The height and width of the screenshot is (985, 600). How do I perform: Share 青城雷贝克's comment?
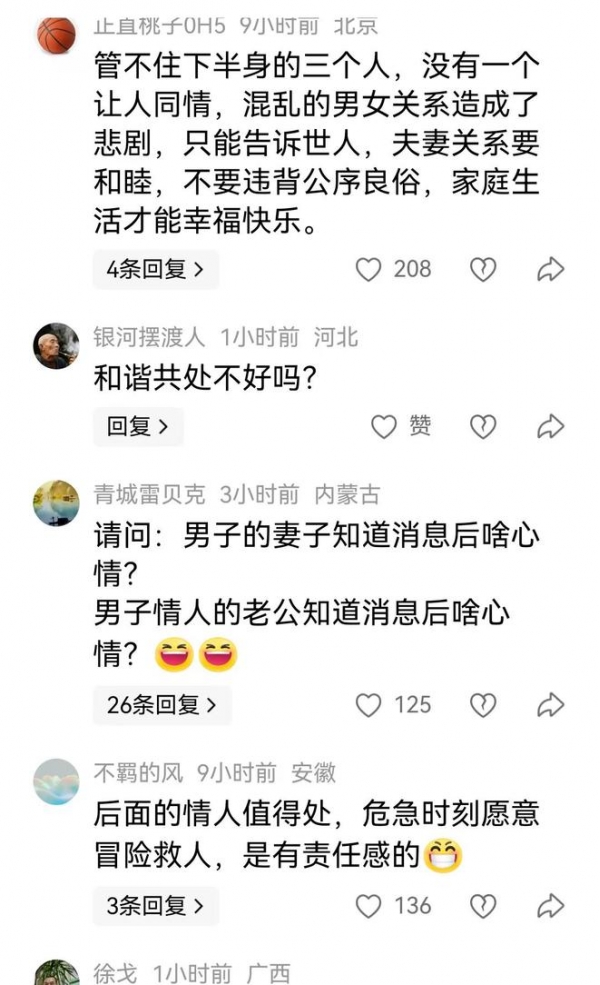551,705
